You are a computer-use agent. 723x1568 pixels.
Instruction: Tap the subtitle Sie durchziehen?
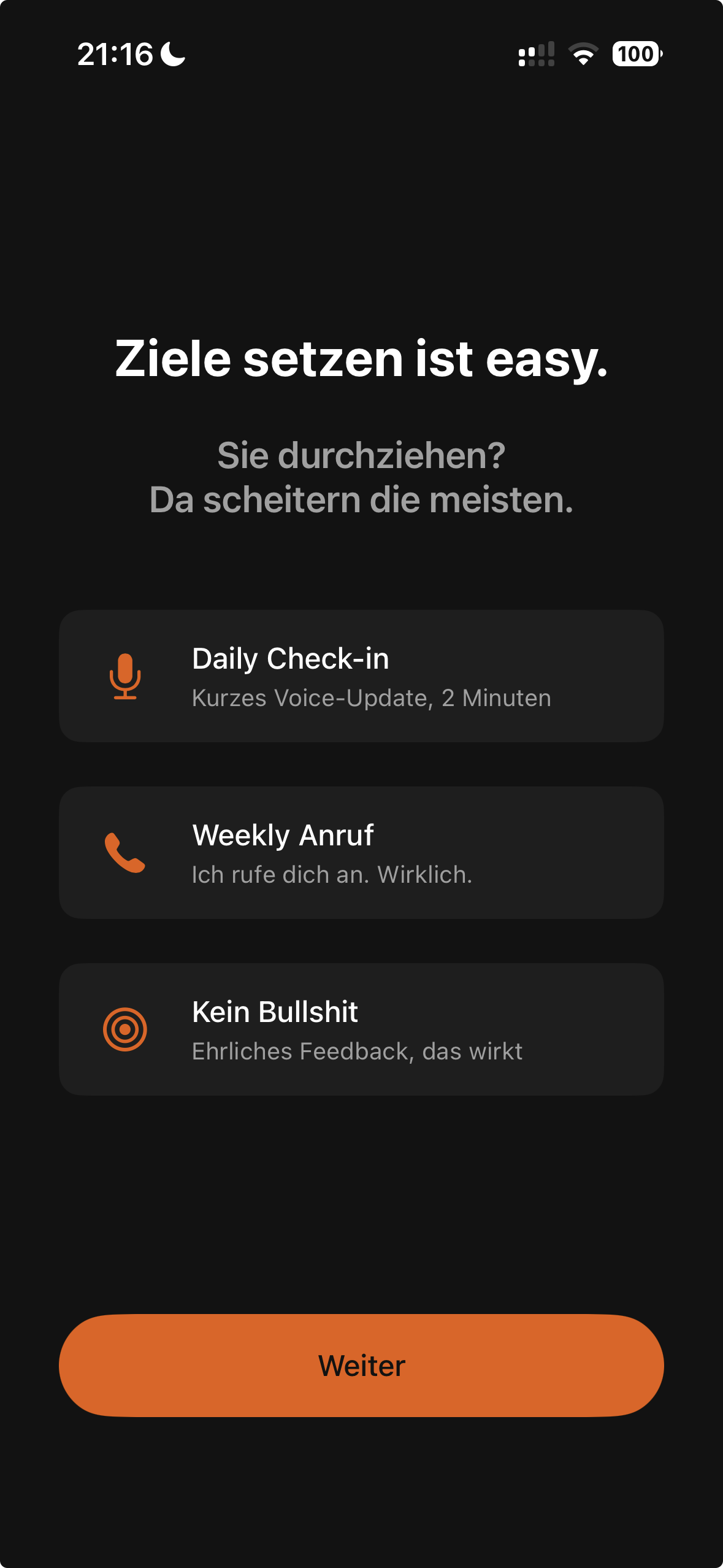click(361, 456)
